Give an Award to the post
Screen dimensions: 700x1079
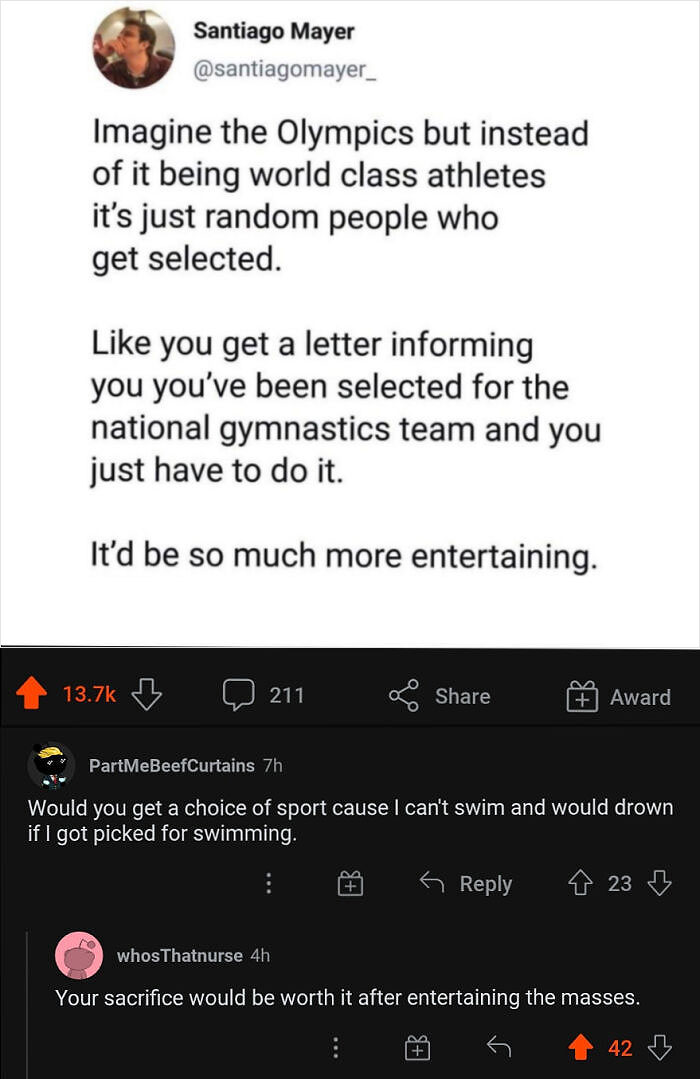[618, 697]
